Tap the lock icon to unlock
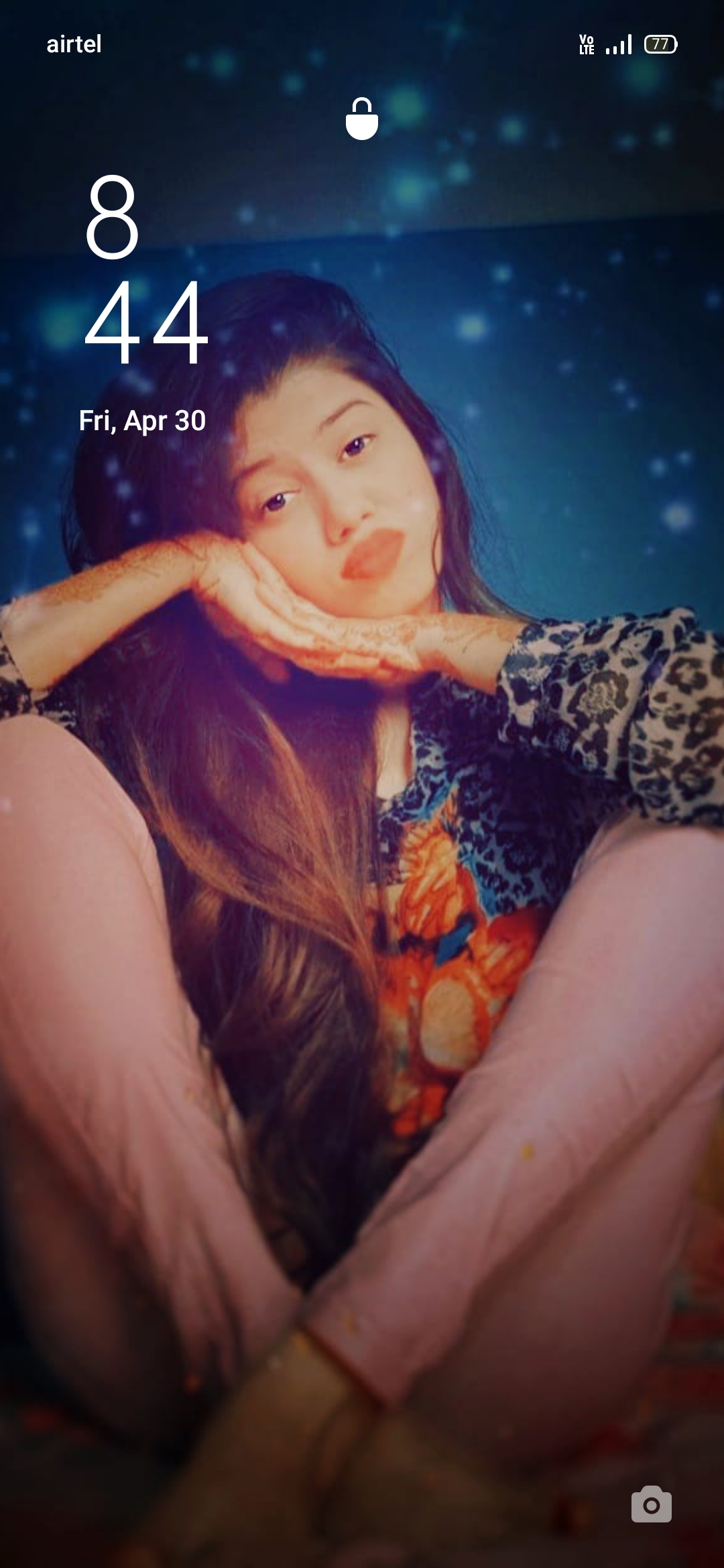724x1568 pixels. tap(362, 119)
